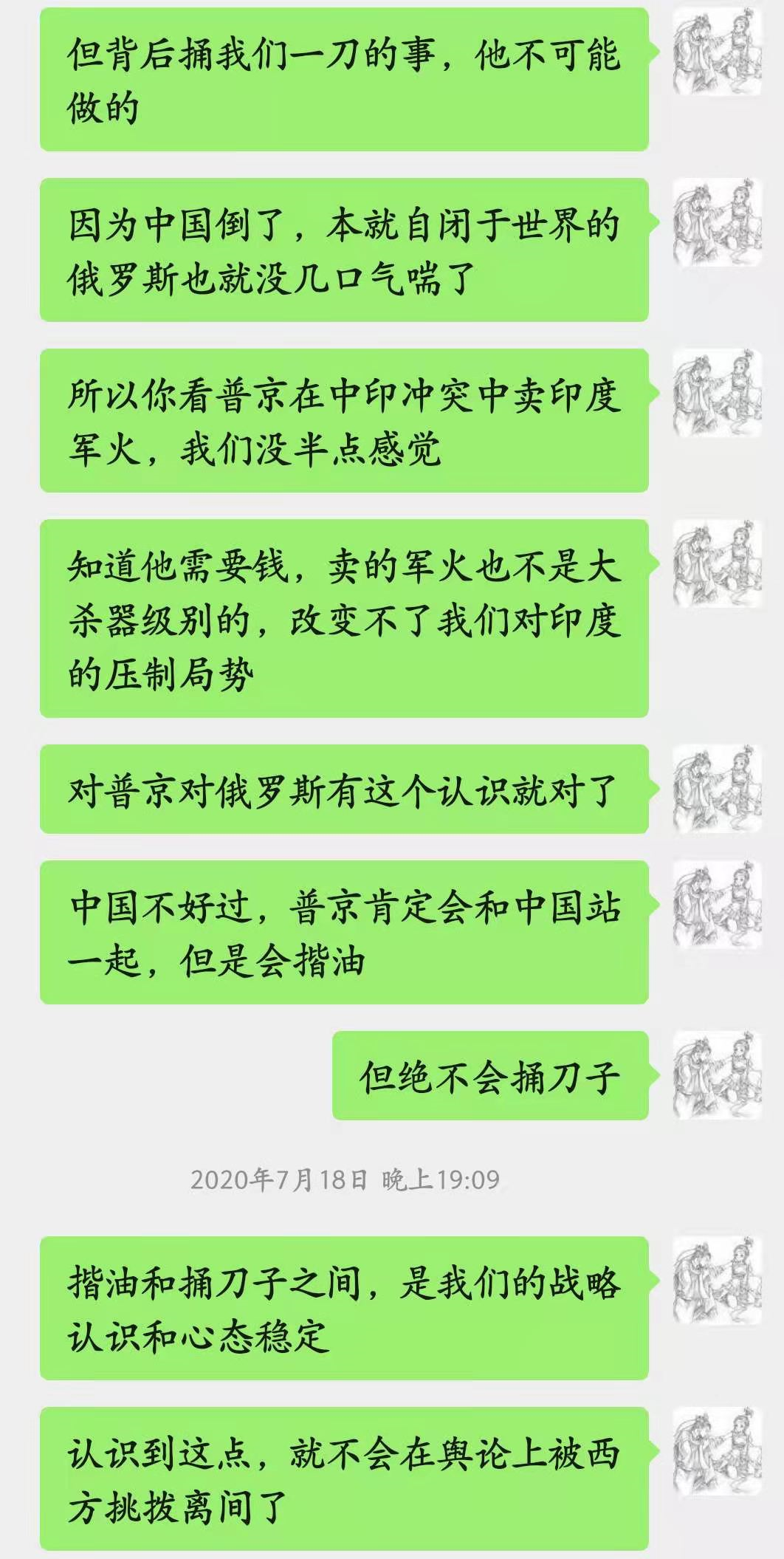784x1559 pixels.
Task: Tap avatar beside "所以你看普京在中印冲突中卖印度军火" message
Action: 717,393
